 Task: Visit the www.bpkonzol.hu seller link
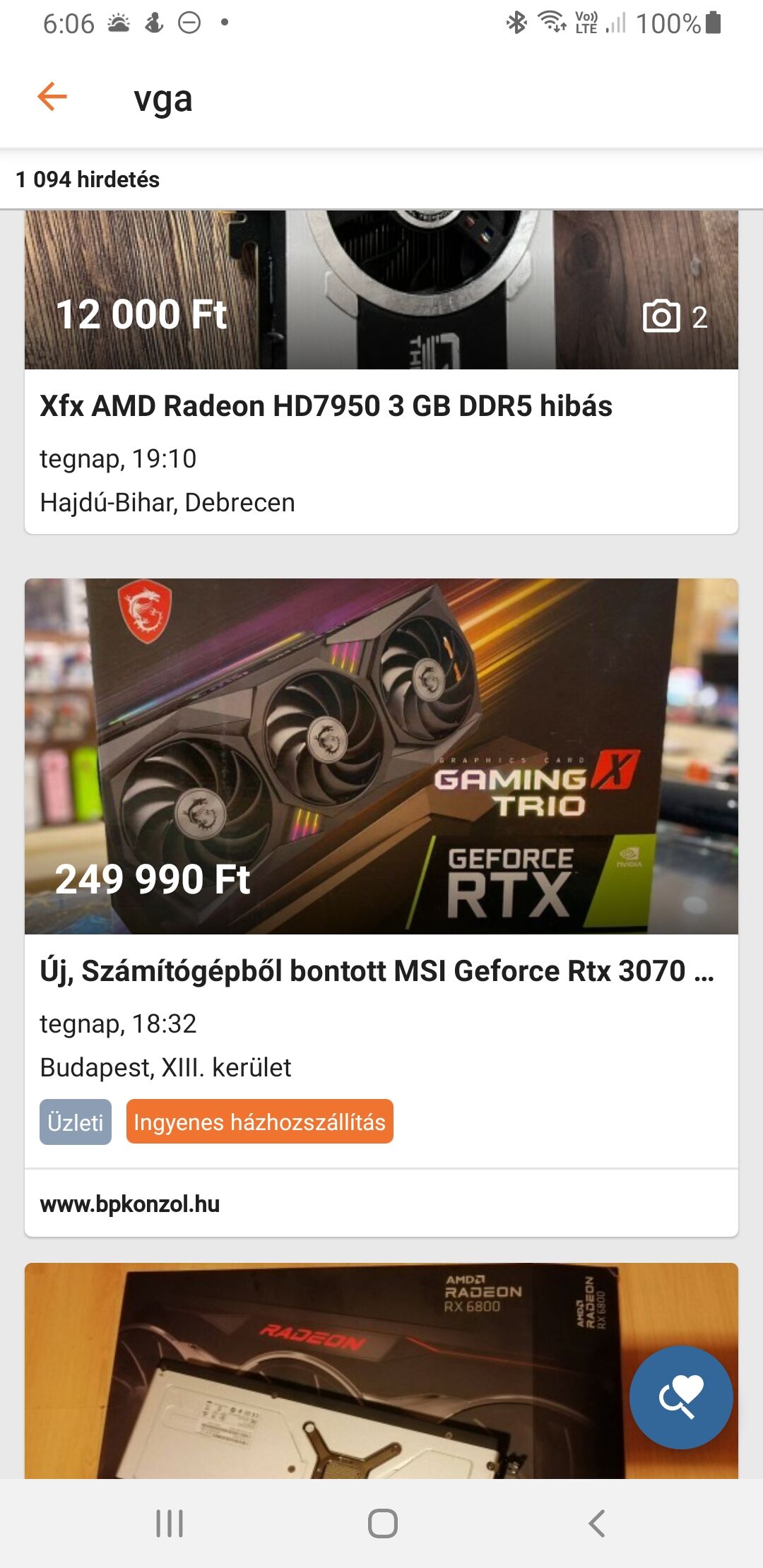click(130, 1204)
